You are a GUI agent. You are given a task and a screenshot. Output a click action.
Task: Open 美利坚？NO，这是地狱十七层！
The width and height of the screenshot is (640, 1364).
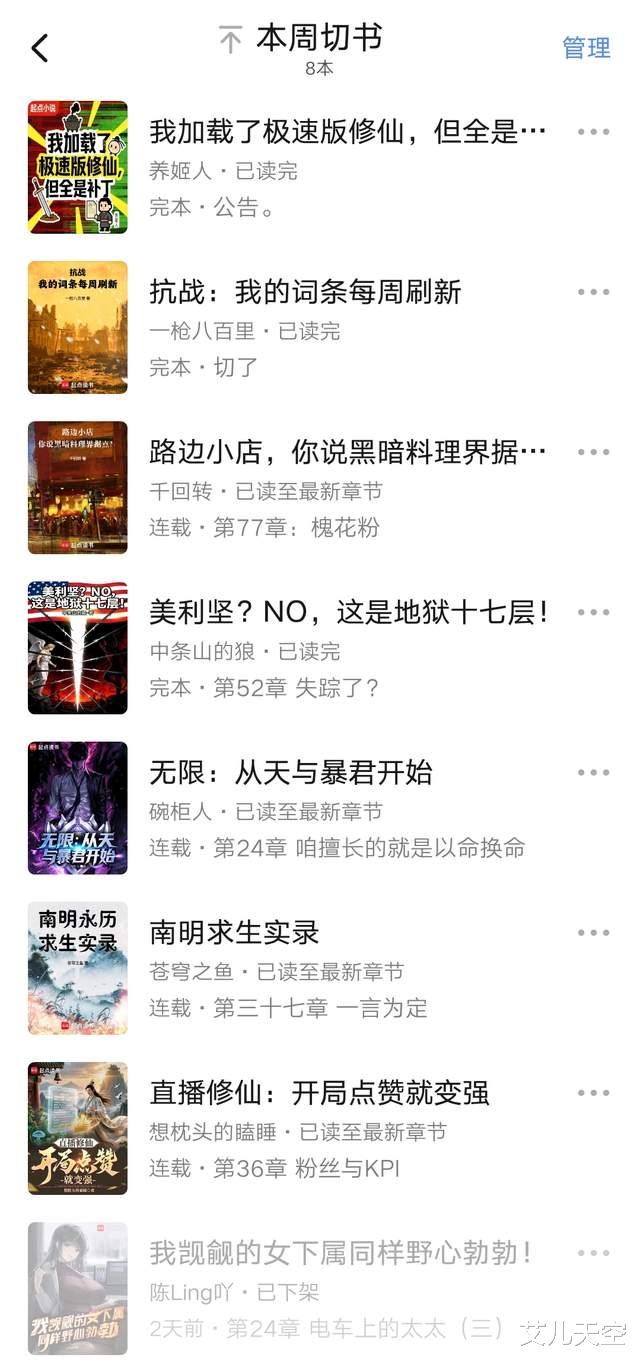[x=348, y=612]
